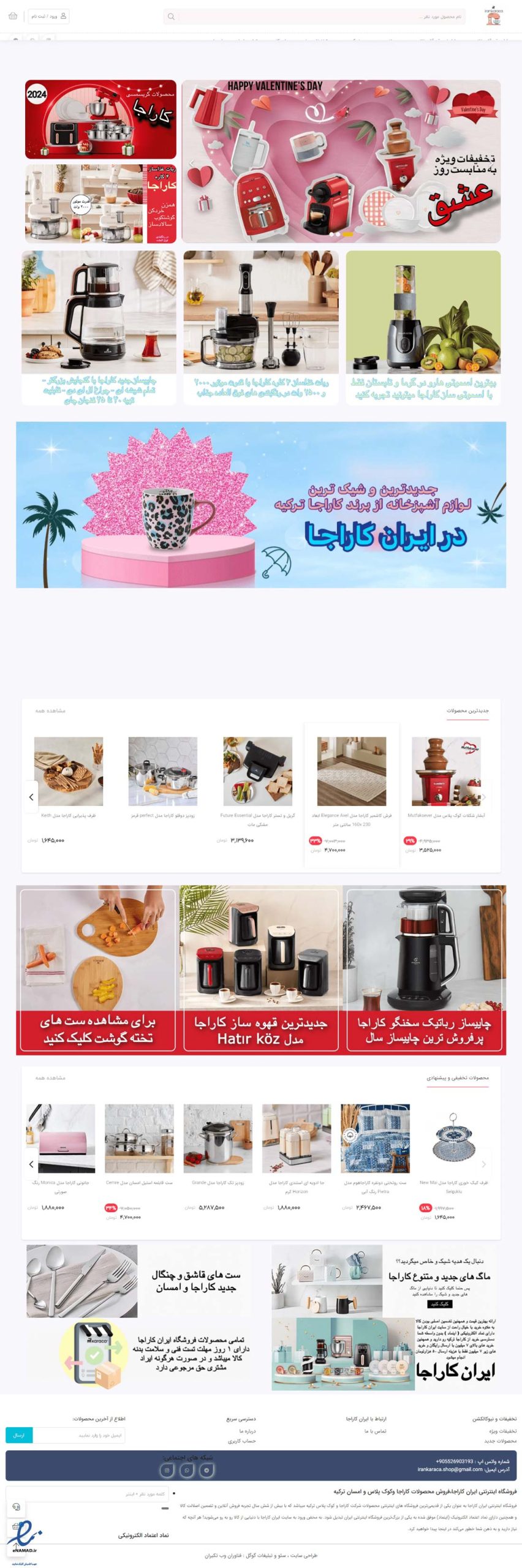This screenshot has height=1568, width=522.
Task: Open the WhatsApp social icon
Action: pyautogui.click(x=187, y=1470)
